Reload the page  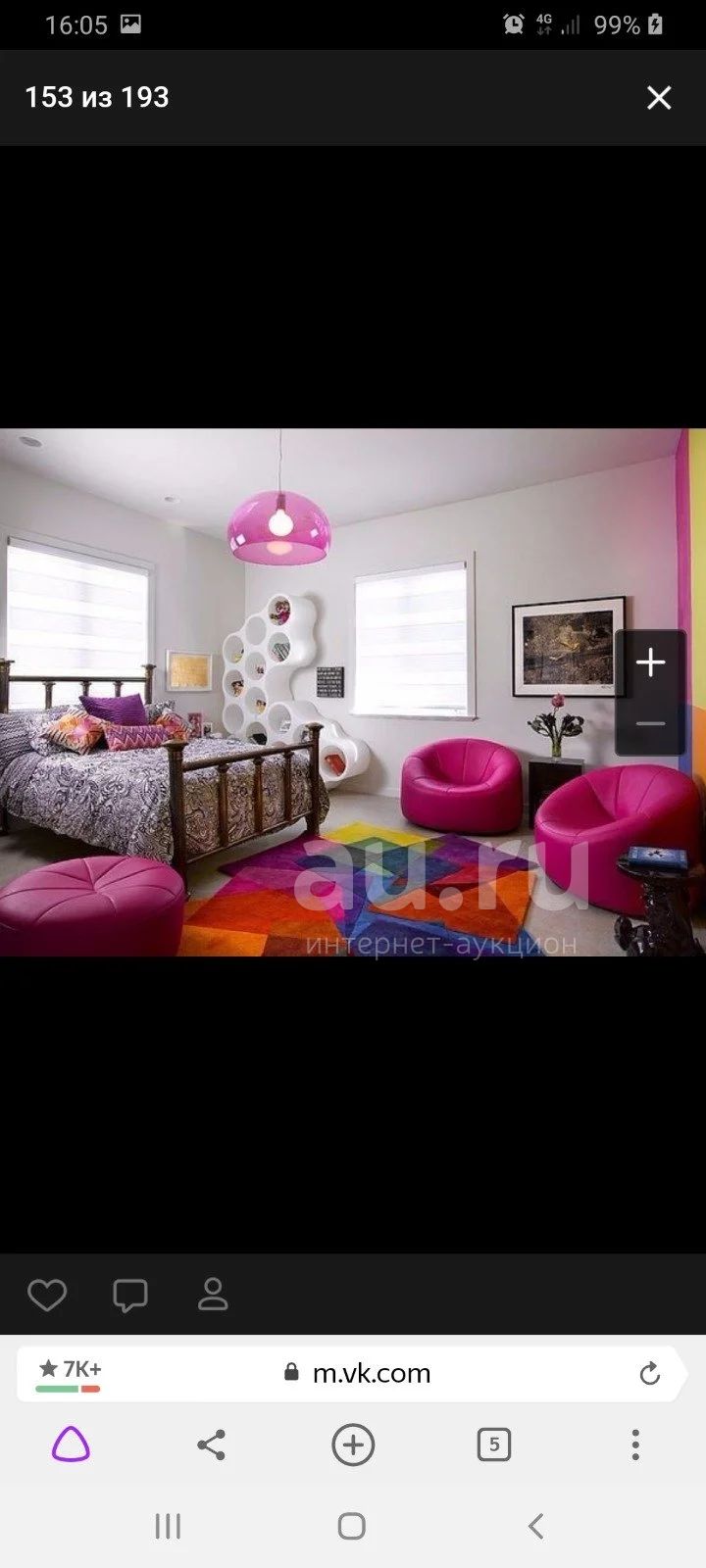point(649,1373)
